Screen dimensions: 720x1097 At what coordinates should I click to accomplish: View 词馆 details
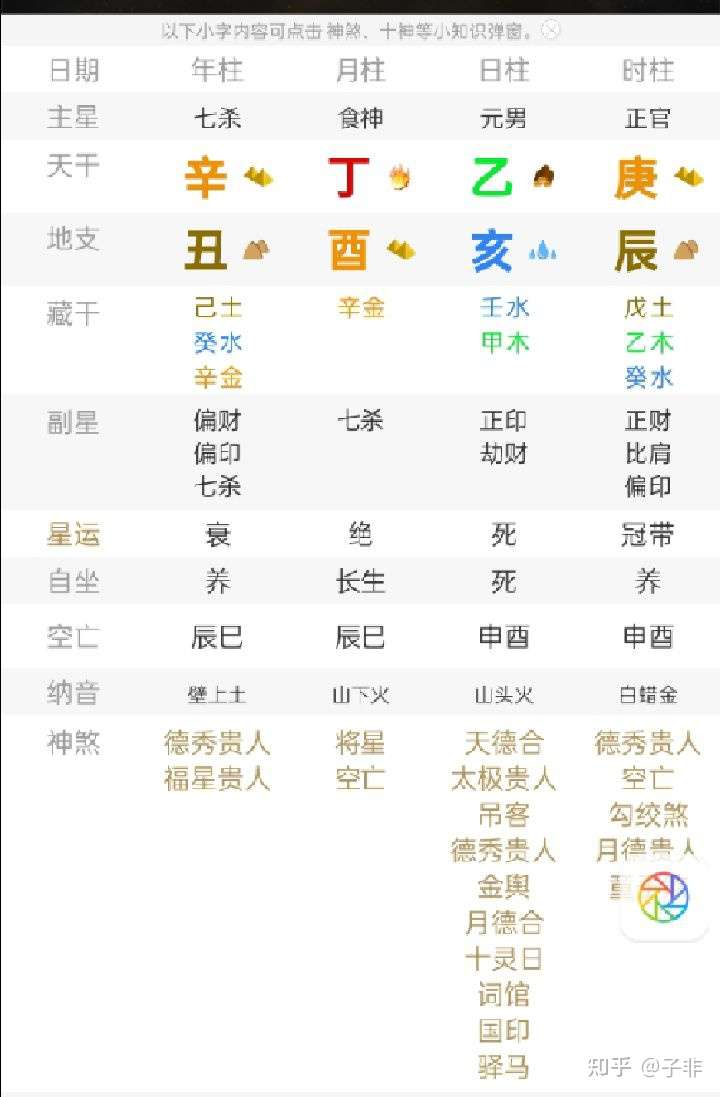[504, 994]
